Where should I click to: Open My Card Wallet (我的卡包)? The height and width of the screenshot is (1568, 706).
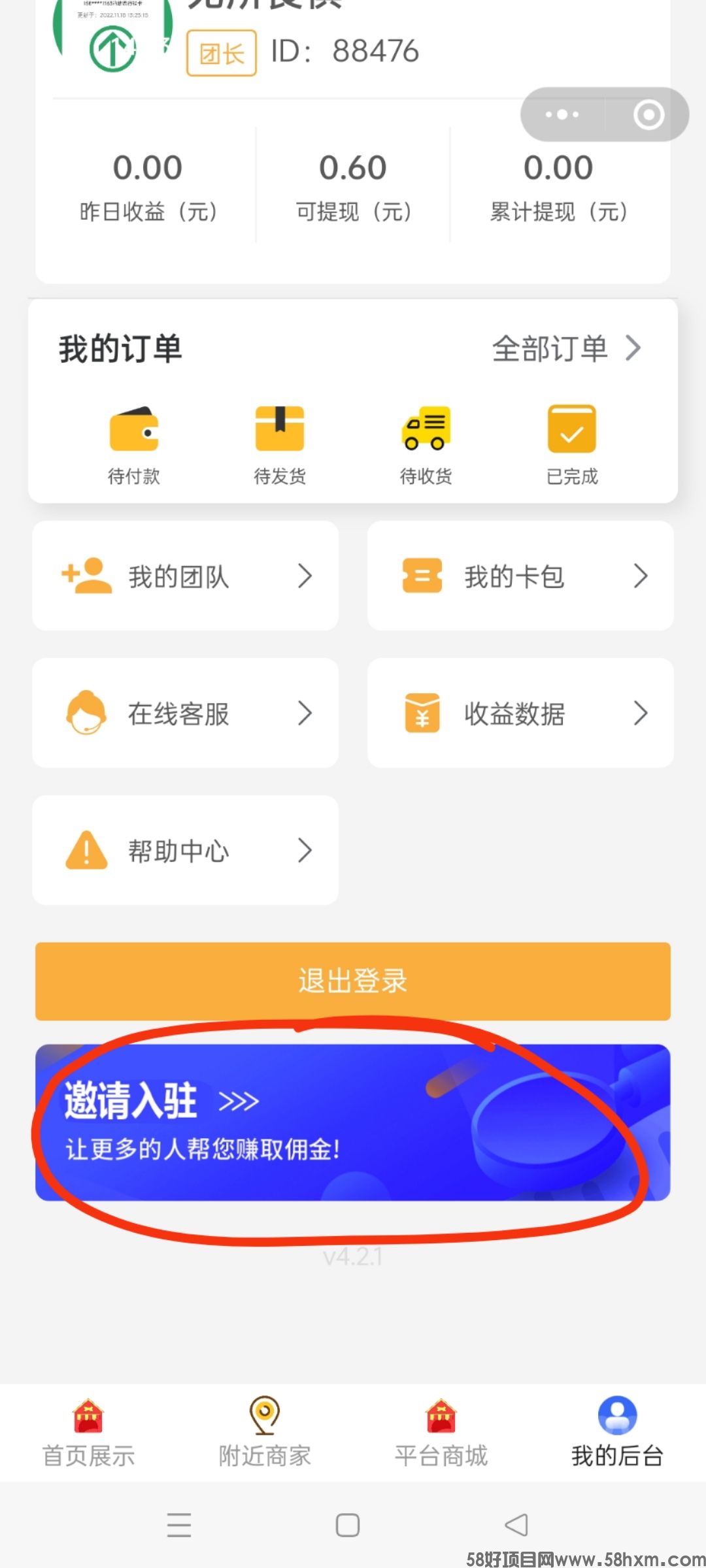tap(520, 576)
